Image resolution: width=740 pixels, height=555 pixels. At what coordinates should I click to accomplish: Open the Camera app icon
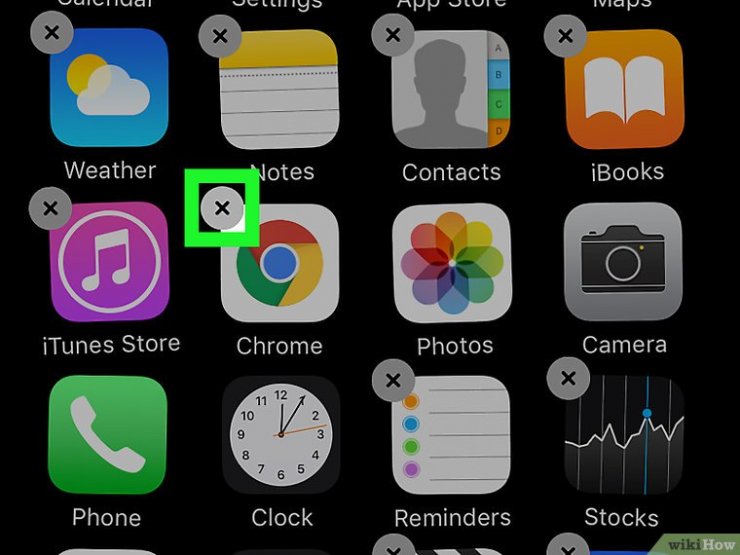[x=624, y=263]
